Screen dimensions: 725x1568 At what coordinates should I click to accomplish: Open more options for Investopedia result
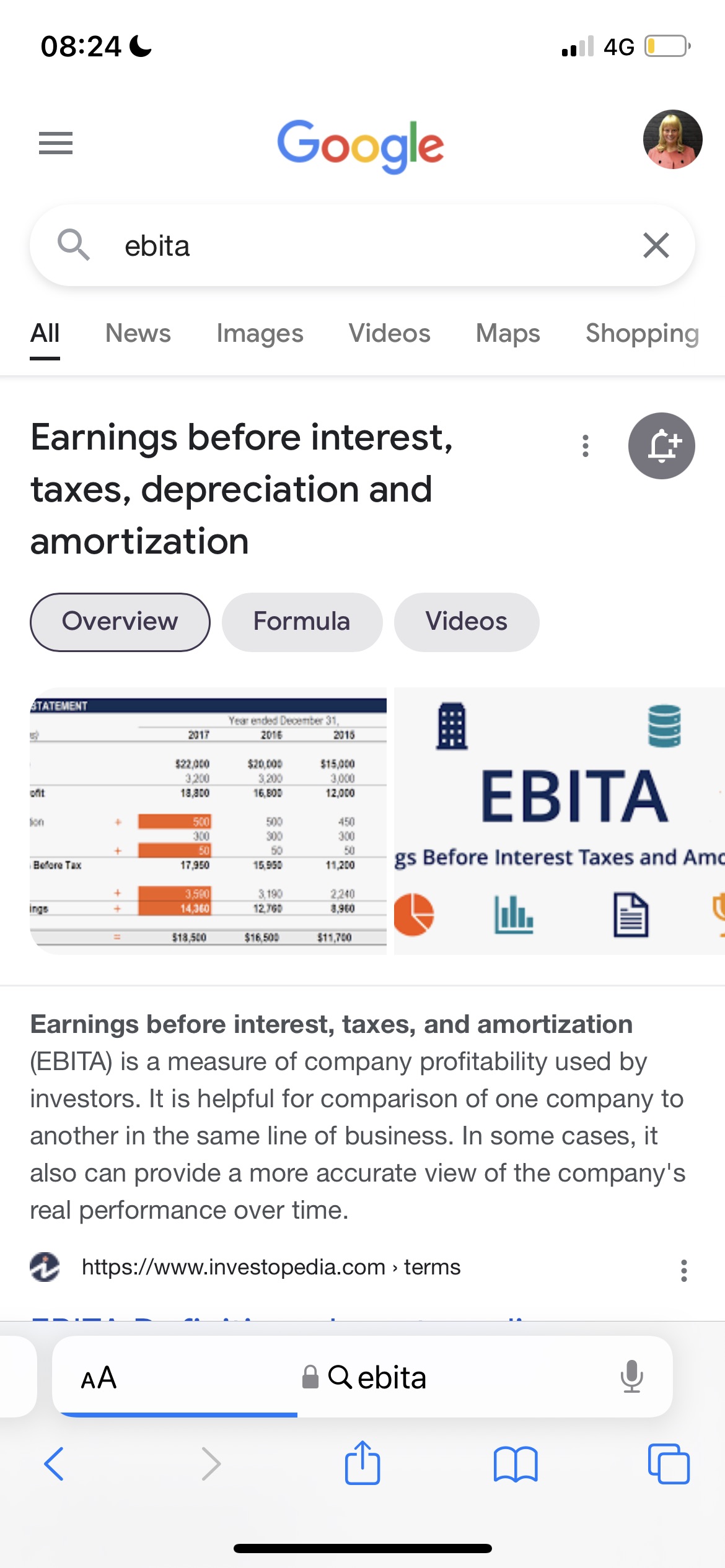click(x=683, y=1270)
